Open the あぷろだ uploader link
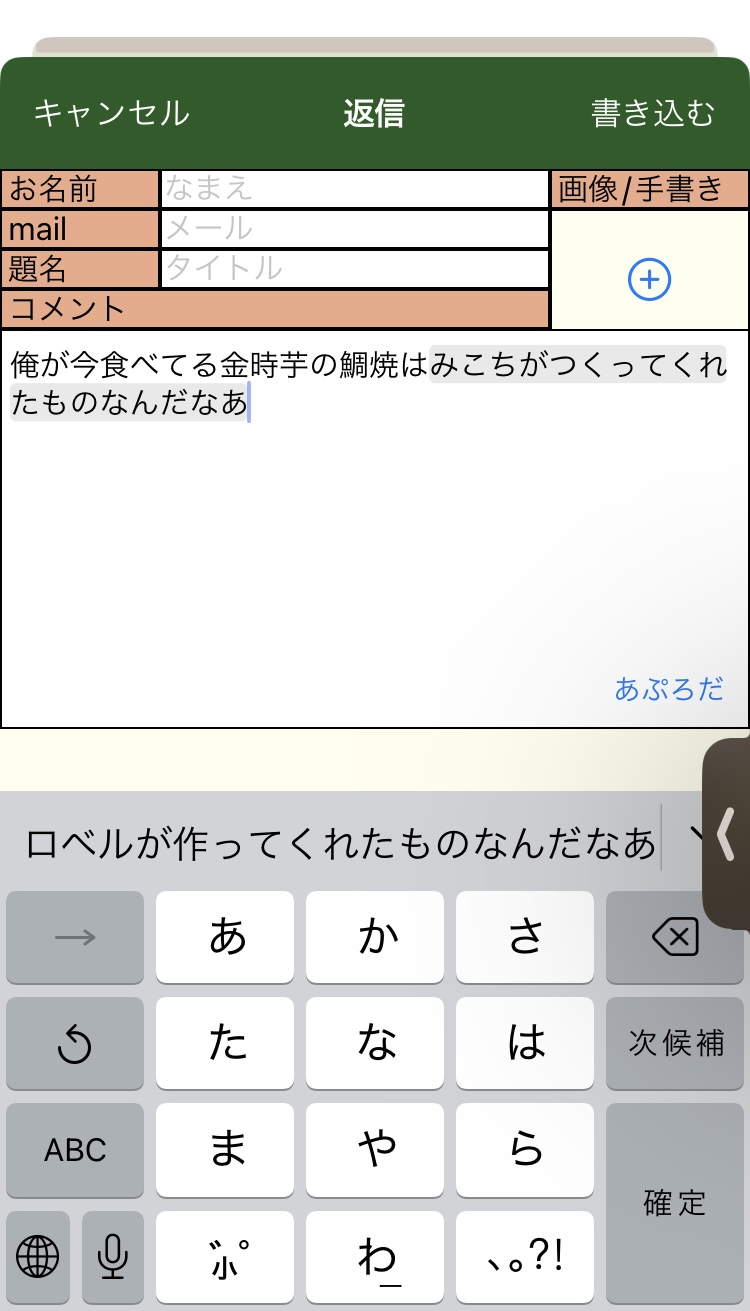 point(668,689)
